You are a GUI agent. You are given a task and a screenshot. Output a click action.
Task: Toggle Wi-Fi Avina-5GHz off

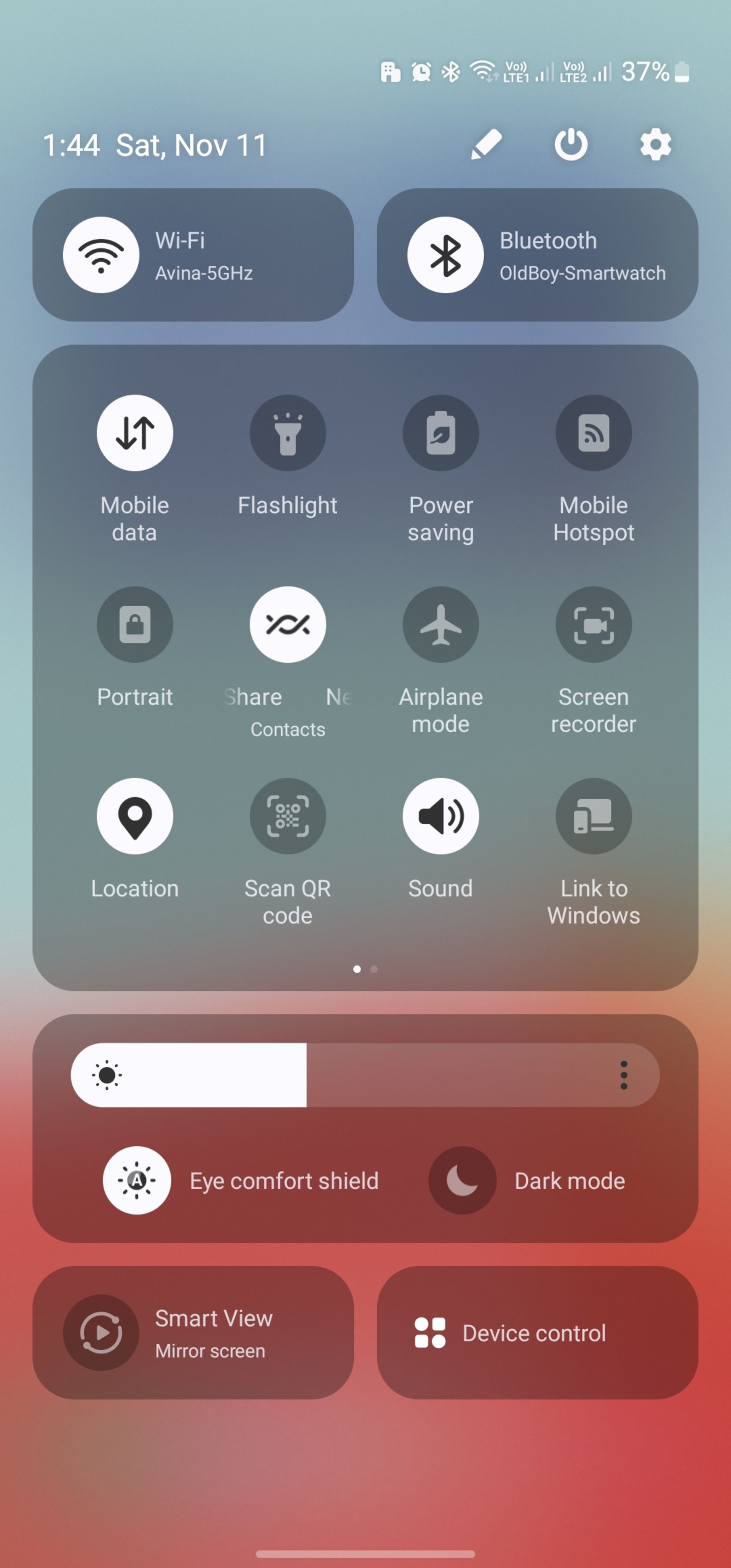tap(101, 255)
